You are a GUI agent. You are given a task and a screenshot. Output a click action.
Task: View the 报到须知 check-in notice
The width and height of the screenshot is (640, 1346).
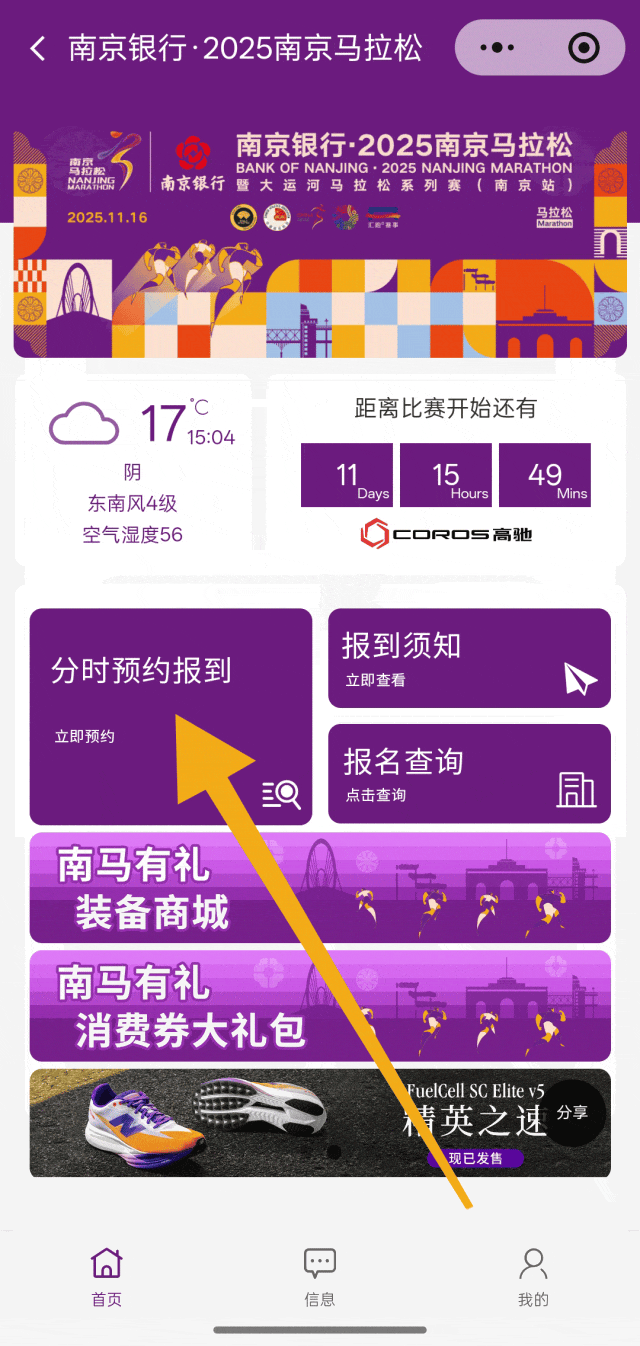pyautogui.click(x=468, y=658)
